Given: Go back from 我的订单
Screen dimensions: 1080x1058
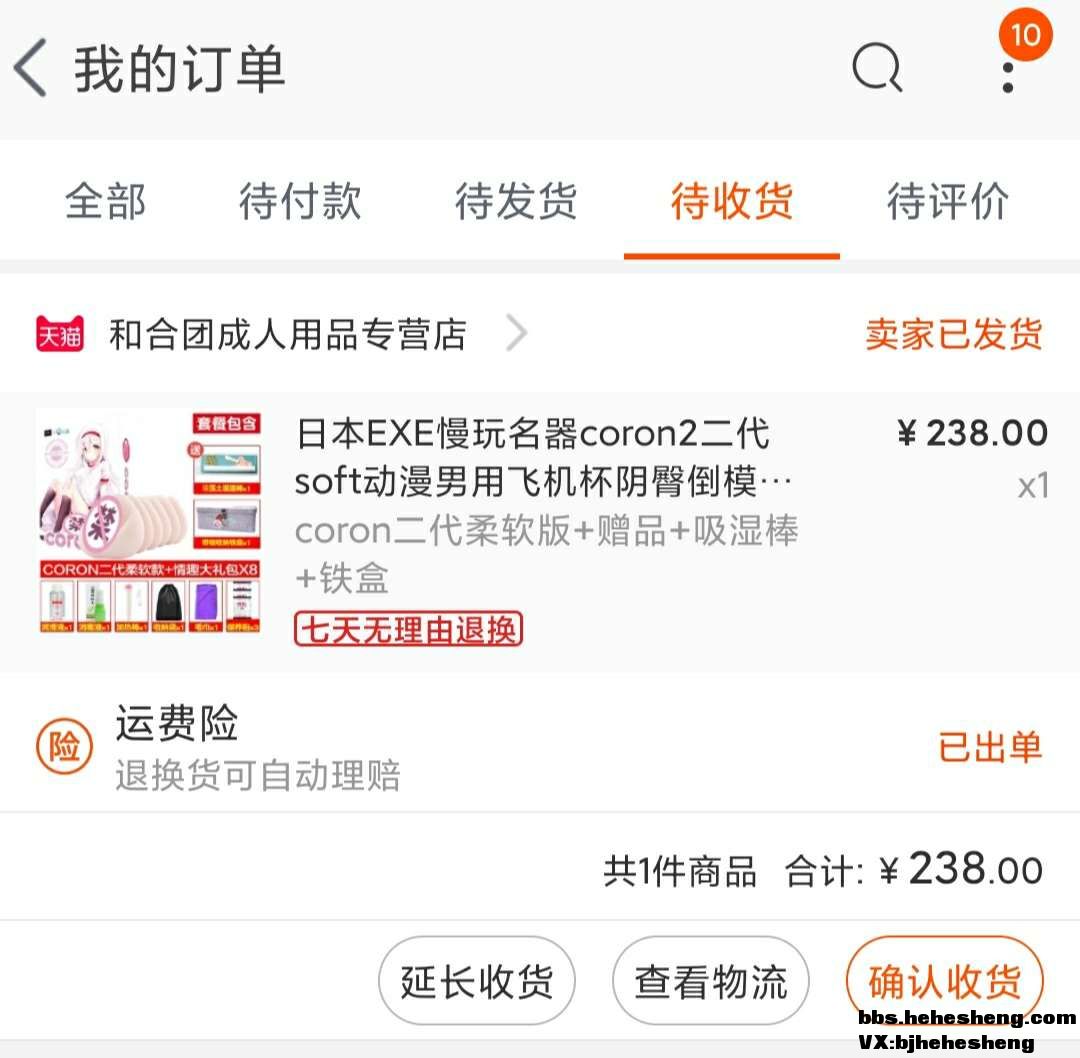Looking at the screenshot, I should pos(32,69).
